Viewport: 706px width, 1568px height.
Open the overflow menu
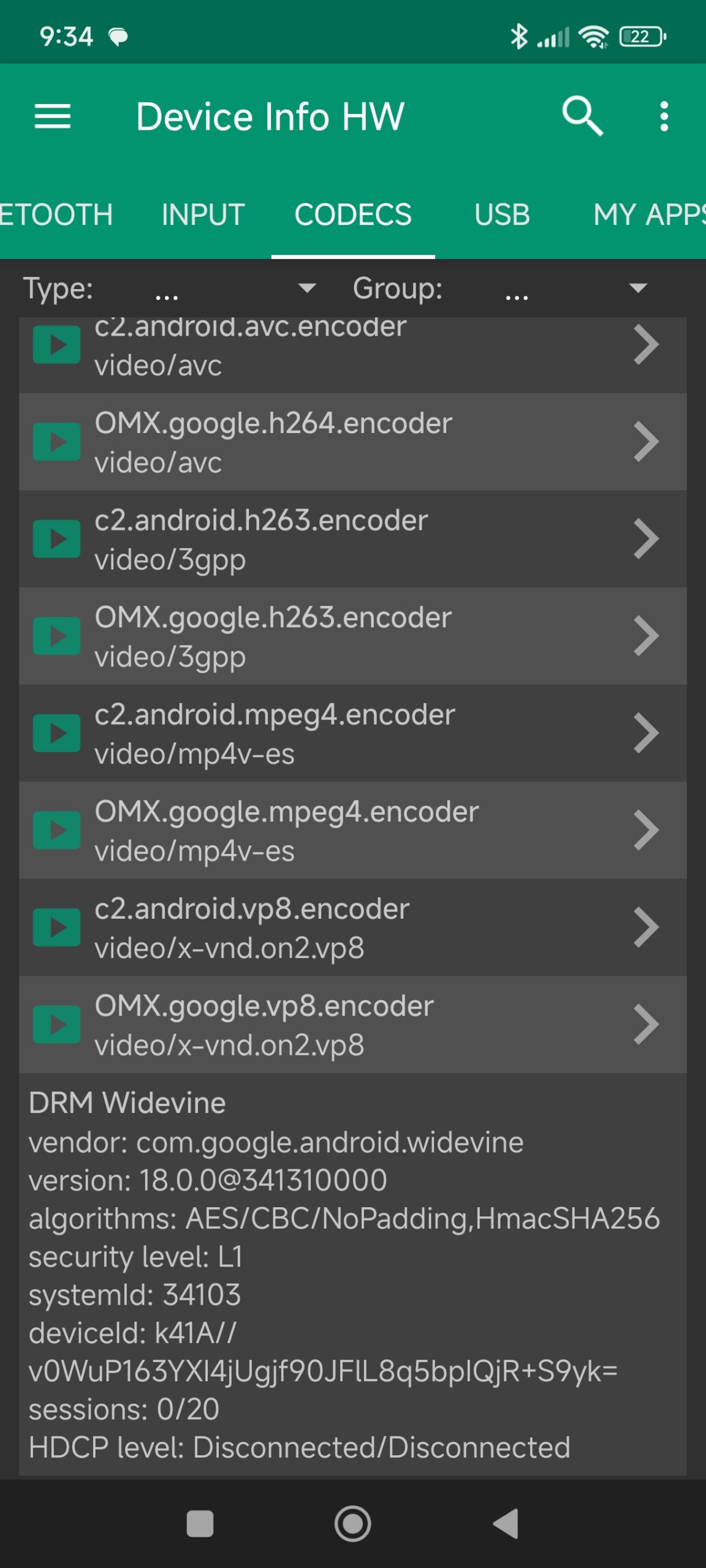(x=664, y=116)
